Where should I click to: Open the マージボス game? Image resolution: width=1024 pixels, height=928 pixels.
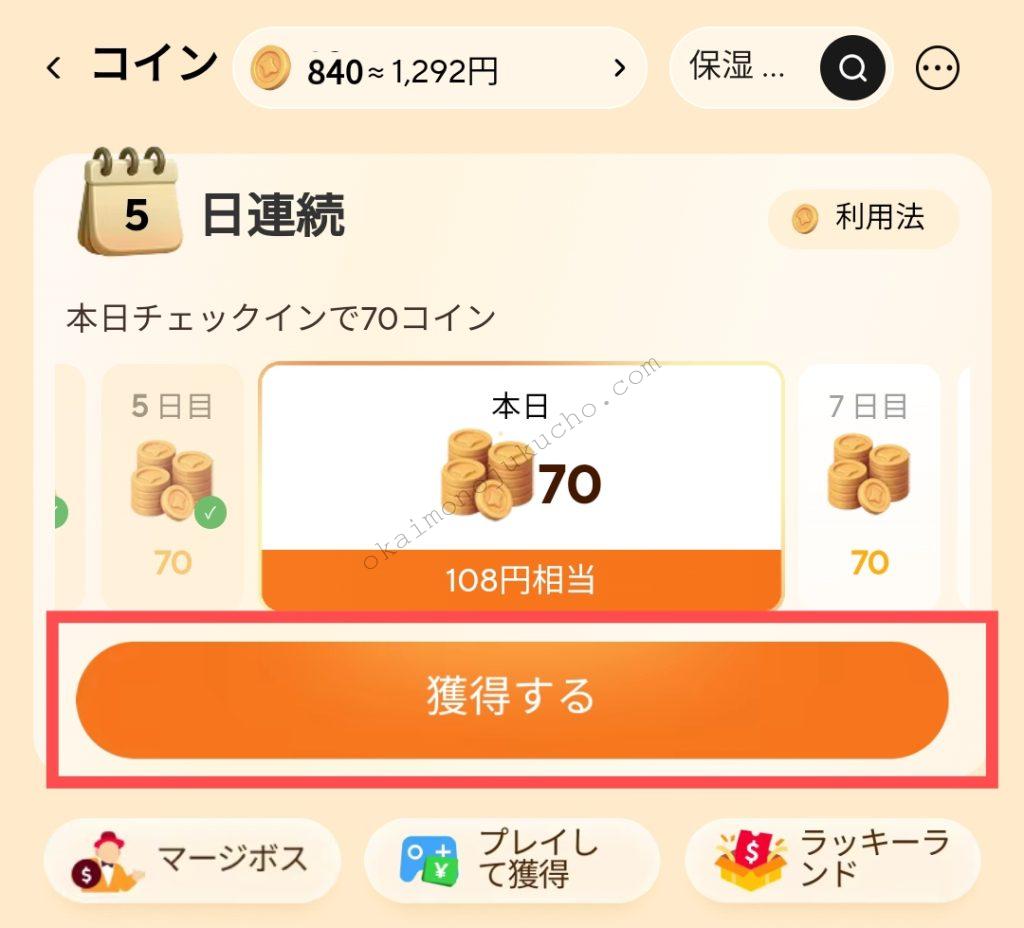click(192, 860)
